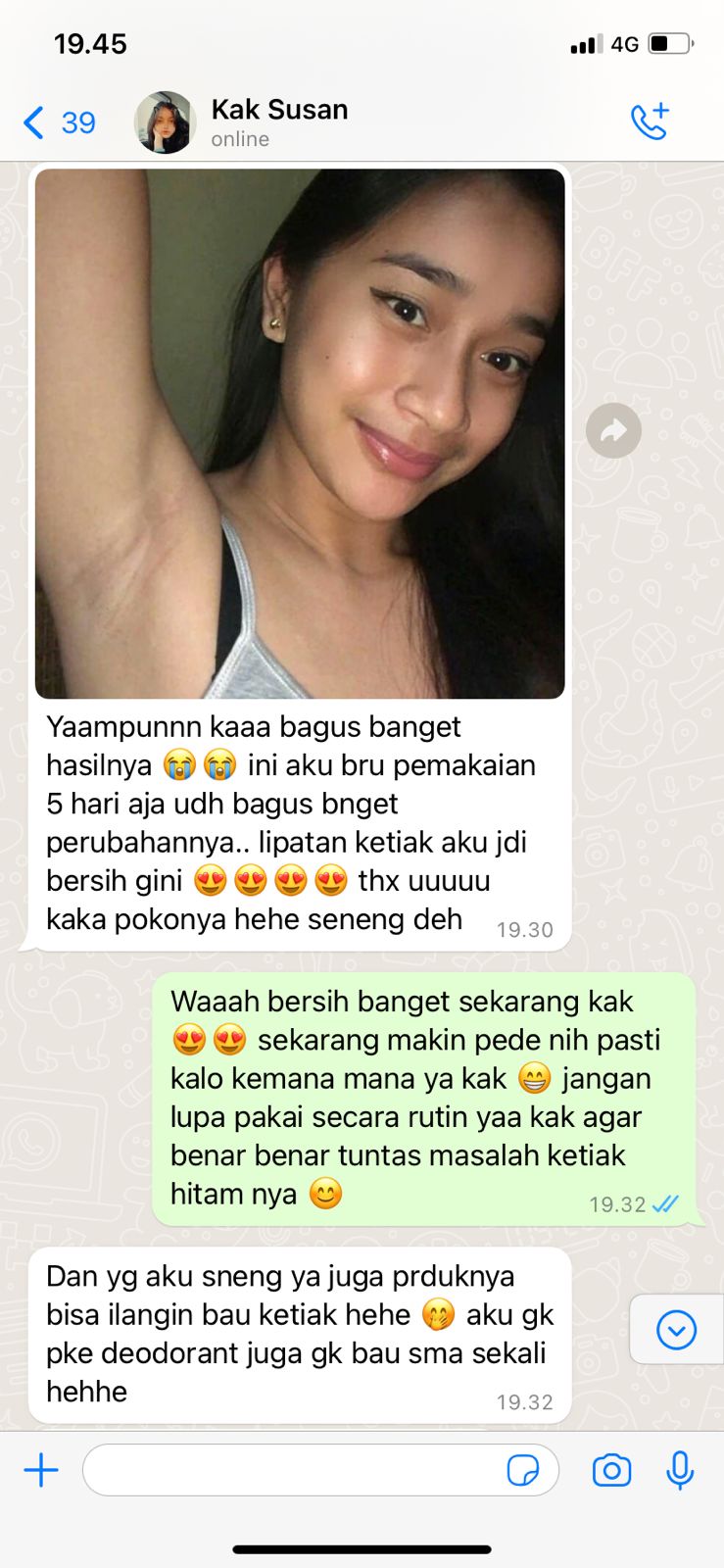This screenshot has height=1568, width=724.
Task: Tap the microphone to record a voice message
Action: click(x=680, y=1470)
